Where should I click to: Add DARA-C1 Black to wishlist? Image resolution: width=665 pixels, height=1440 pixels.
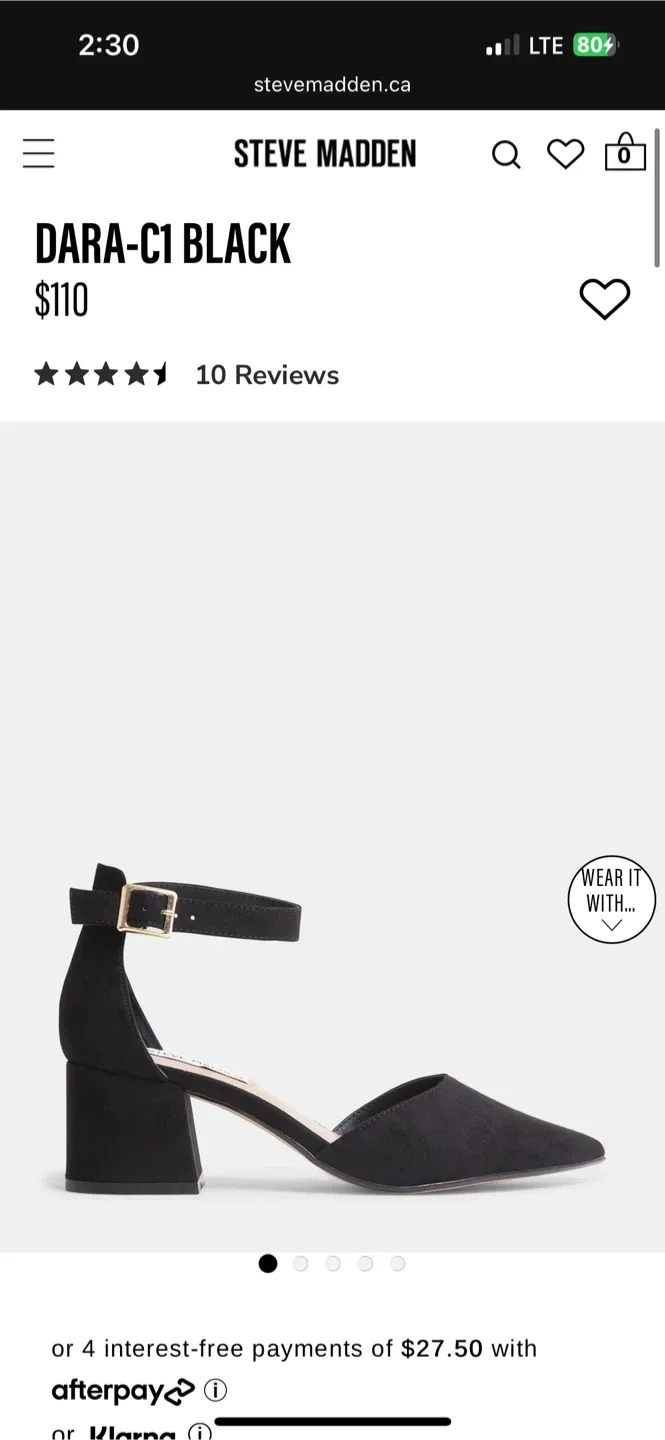pyautogui.click(x=605, y=299)
